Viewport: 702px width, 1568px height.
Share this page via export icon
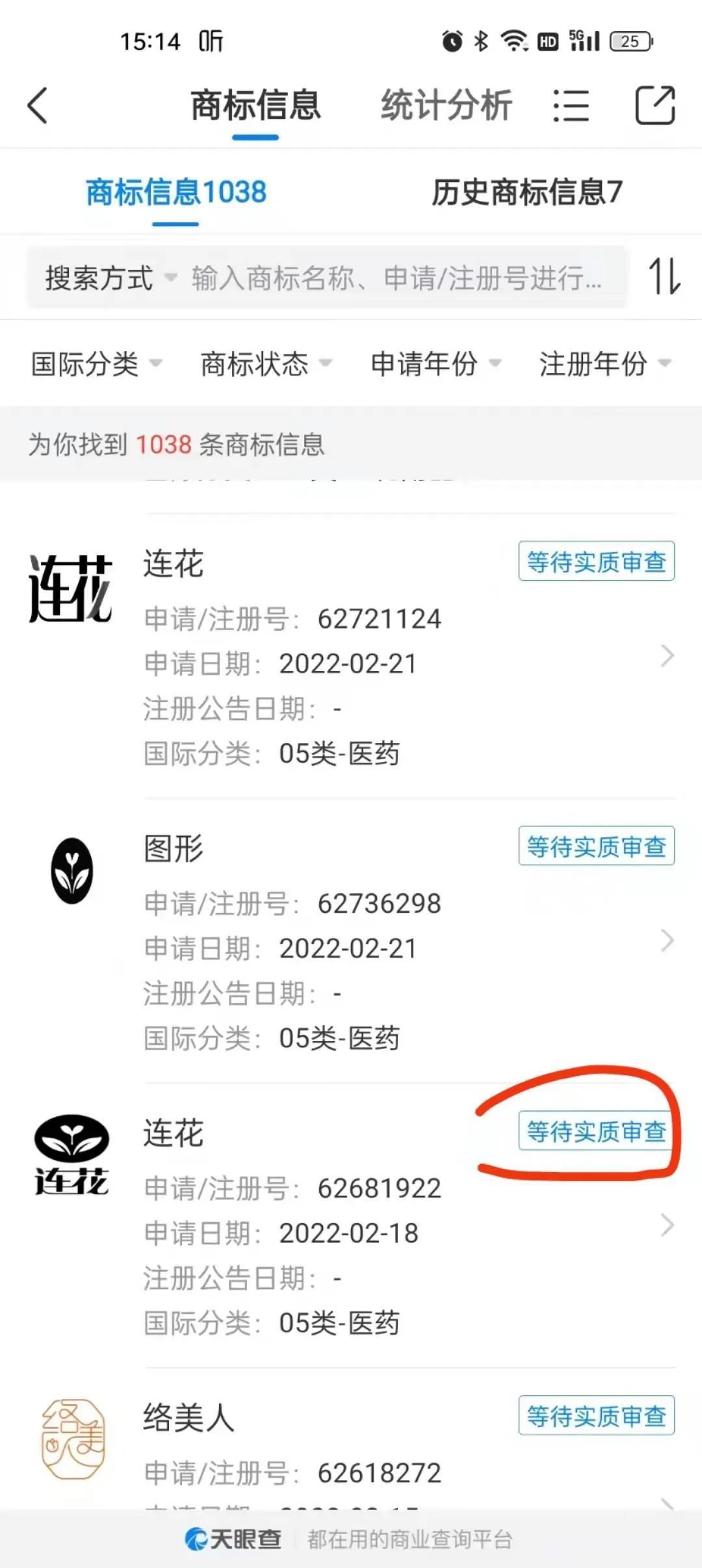tap(655, 105)
